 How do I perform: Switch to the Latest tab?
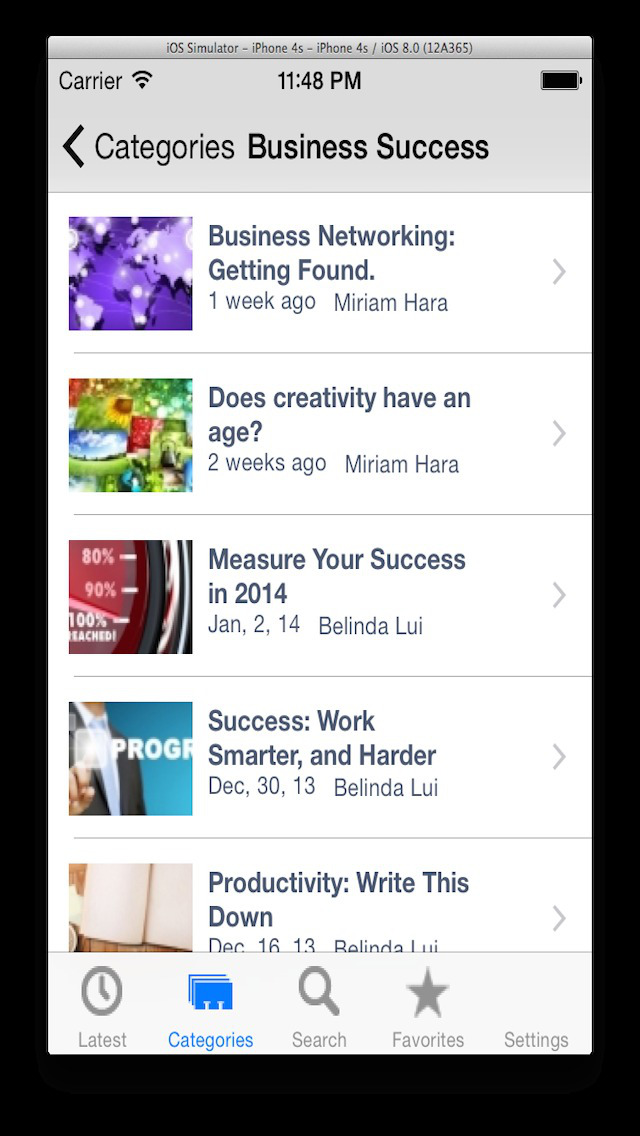pos(102,1006)
